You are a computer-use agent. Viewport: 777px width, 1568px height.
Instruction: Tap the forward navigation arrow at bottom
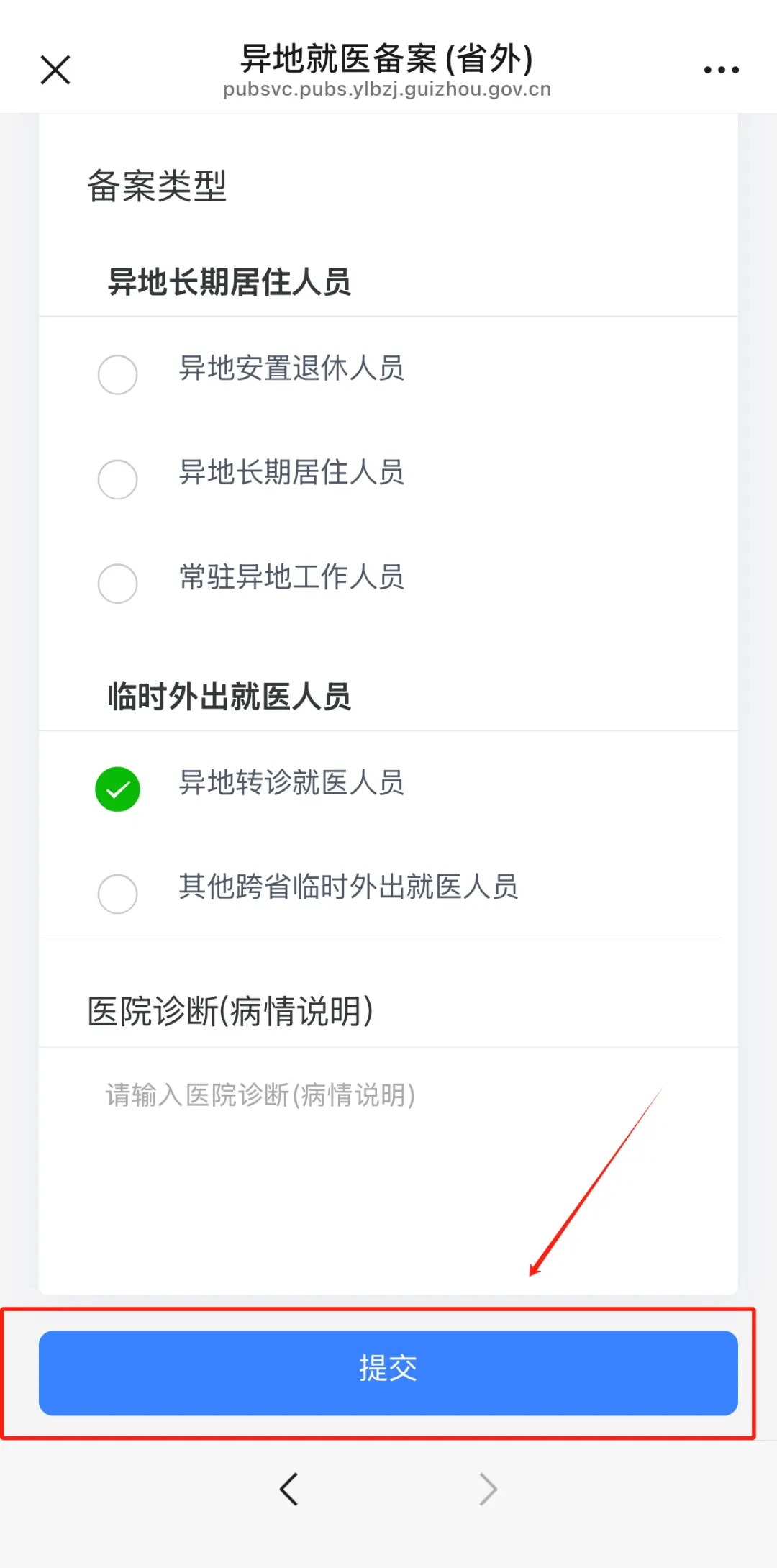tap(488, 1490)
